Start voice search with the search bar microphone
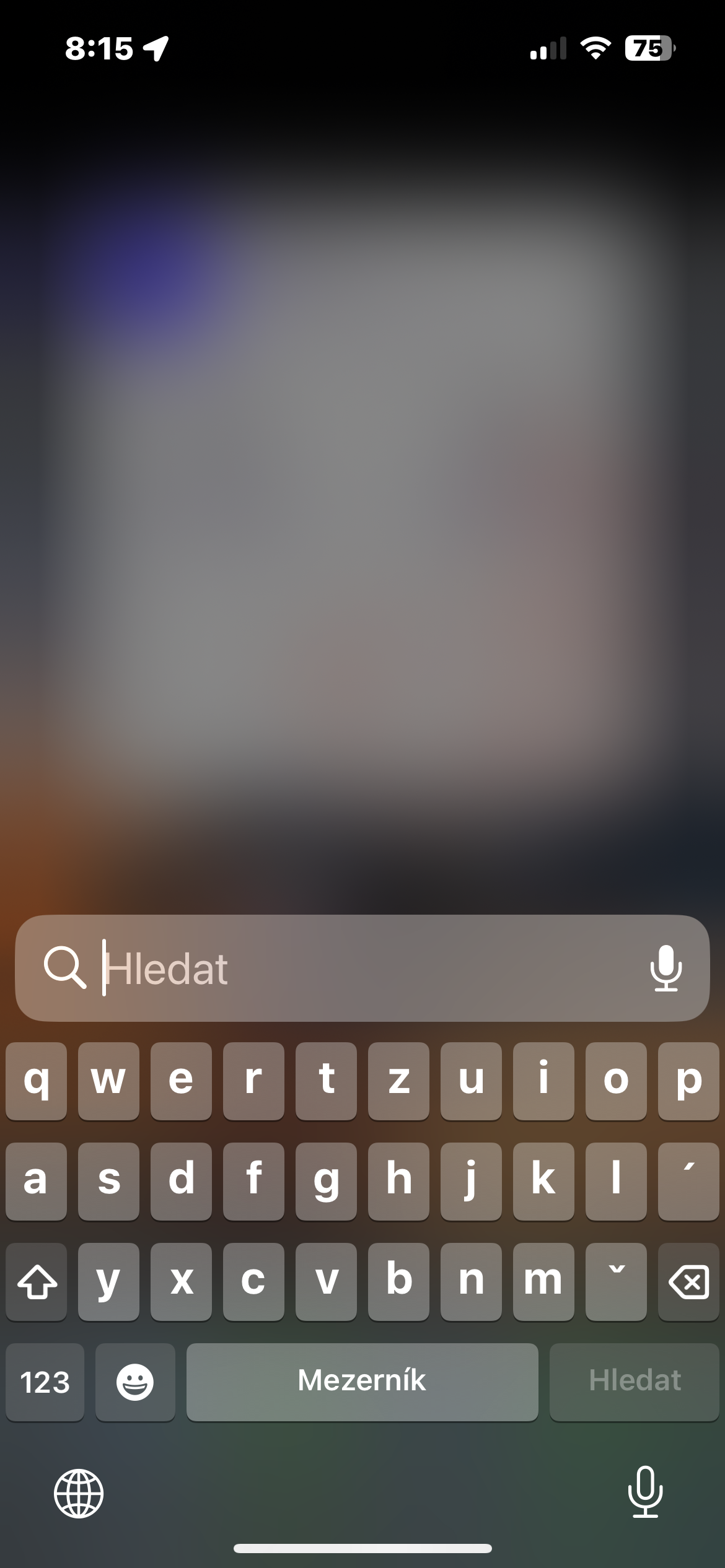Viewport: 725px width, 1568px height. point(666,968)
